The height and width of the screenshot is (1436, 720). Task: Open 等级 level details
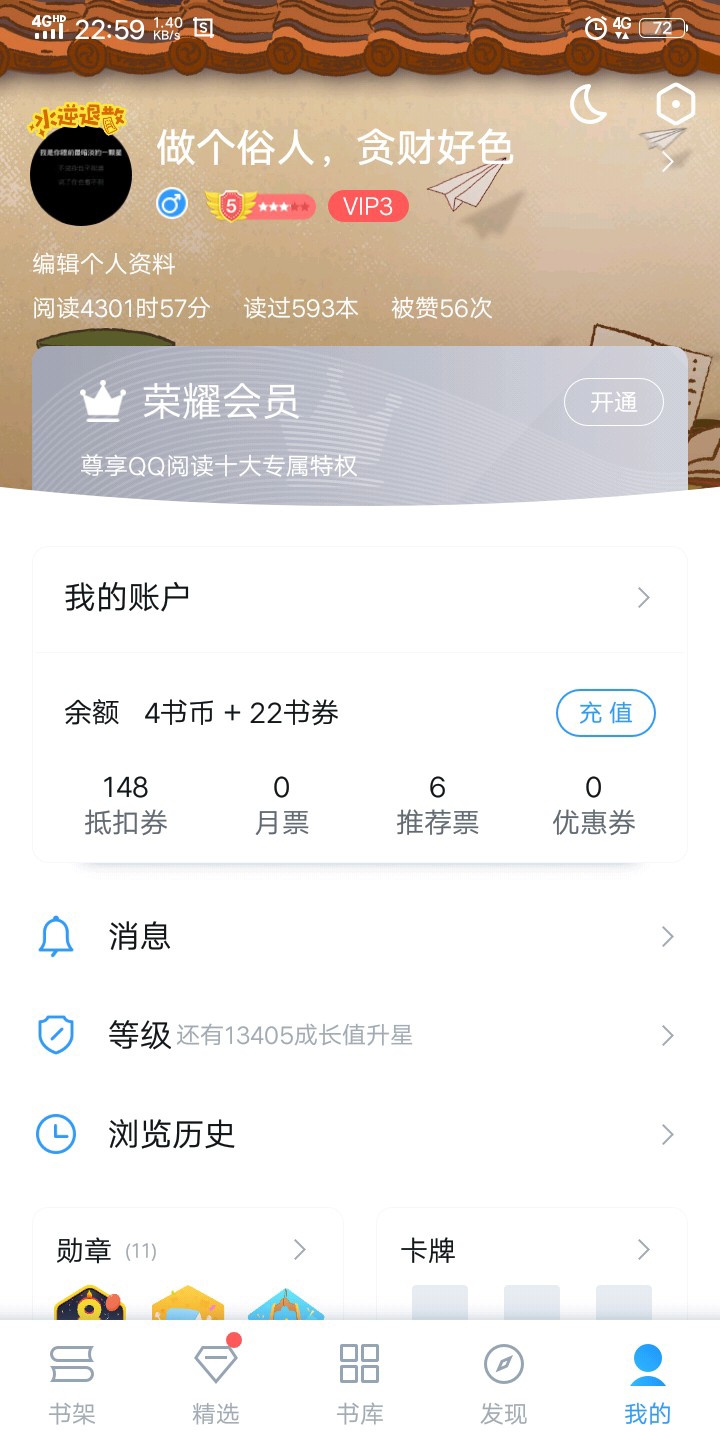(360, 1036)
